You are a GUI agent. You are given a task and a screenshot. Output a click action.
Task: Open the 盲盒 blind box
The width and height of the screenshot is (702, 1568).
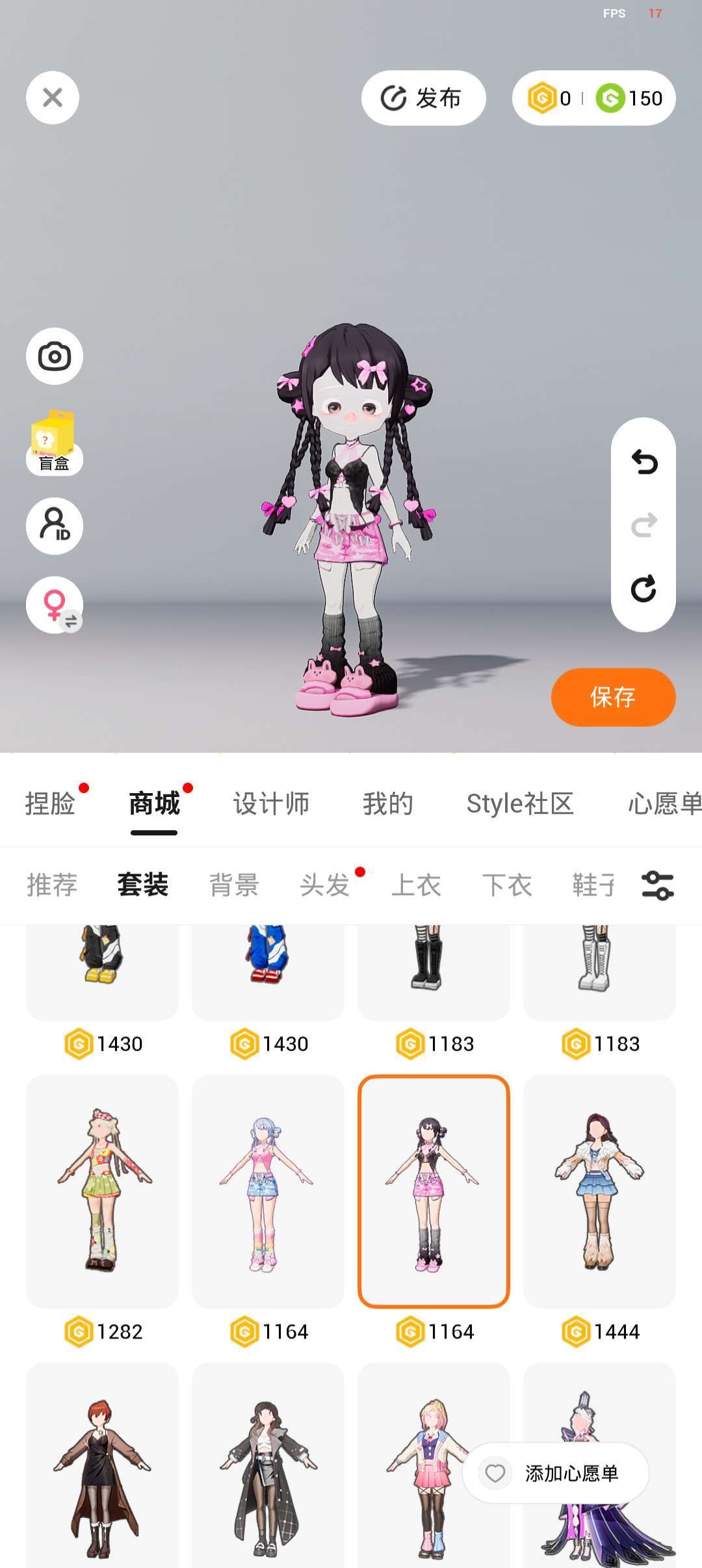pos(54,444)
